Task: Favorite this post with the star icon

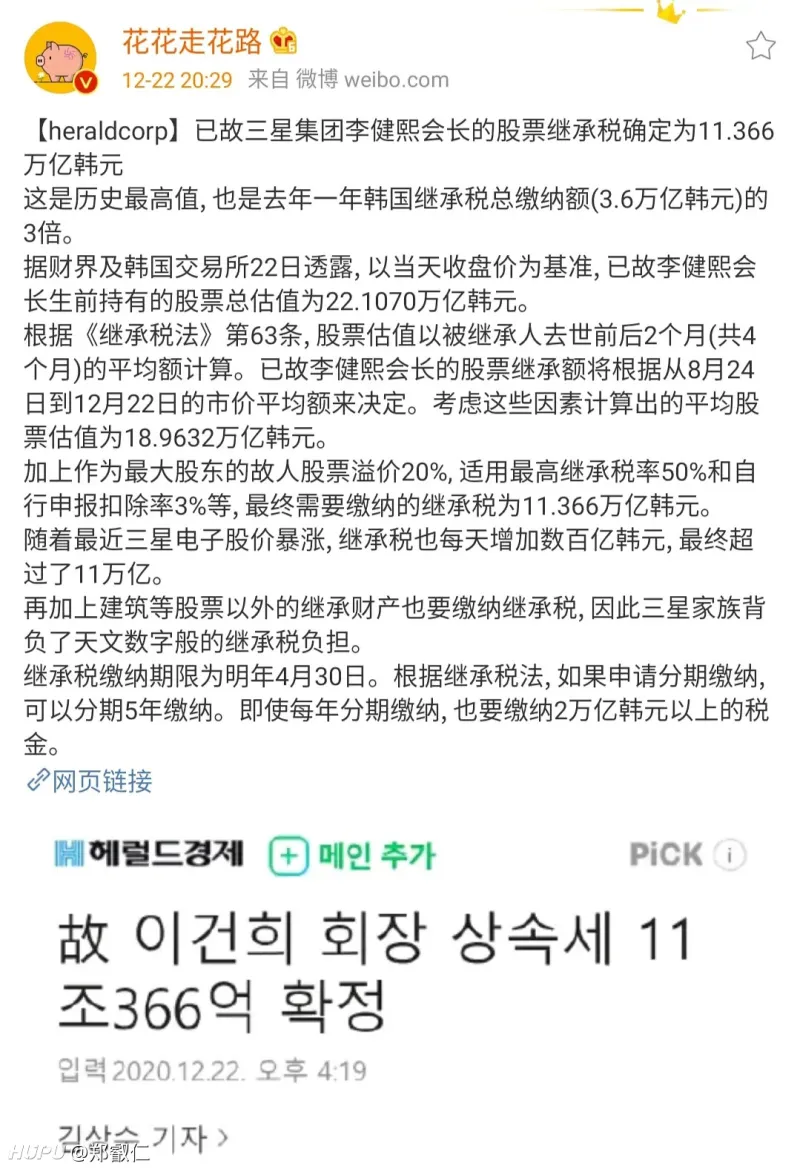Action: coord(760,45)
